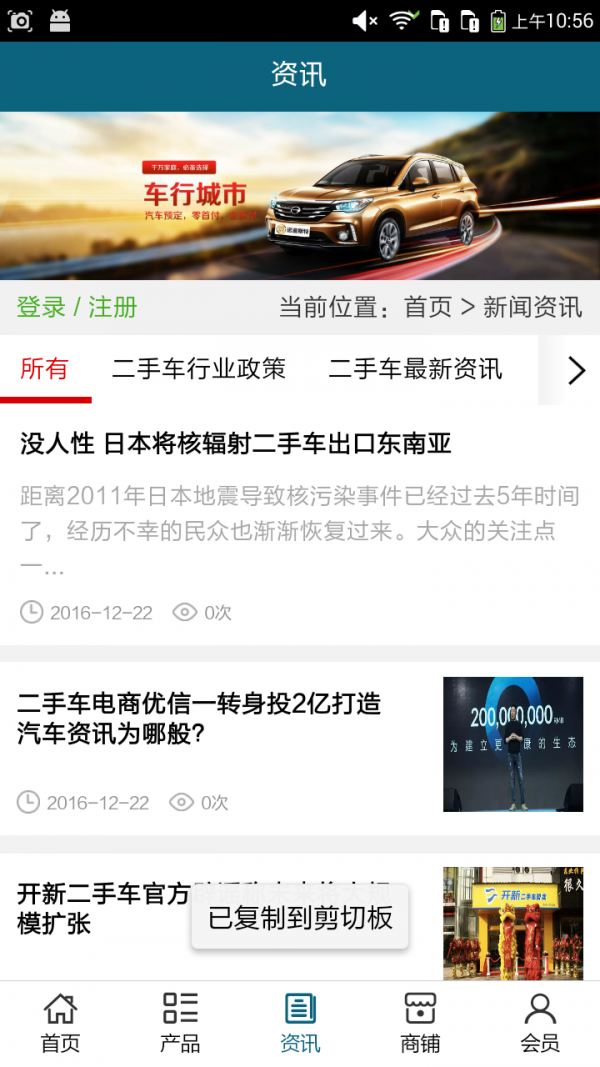The width and height of the screenshot is (600, 1067).
Task: Select the 资讯 bottom tab
Action: 300,1023
